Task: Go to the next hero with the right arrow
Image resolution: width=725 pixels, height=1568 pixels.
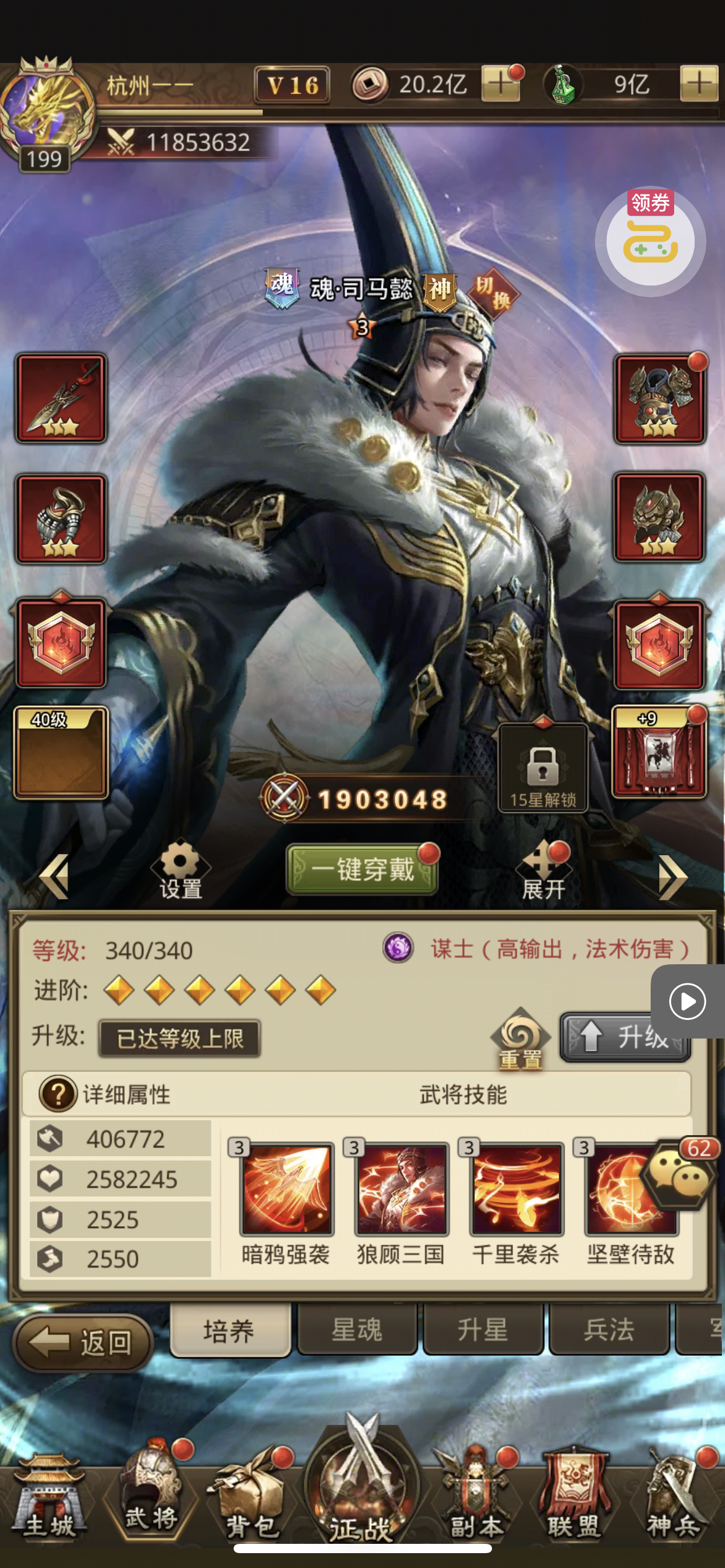Action: pos(673,876)
